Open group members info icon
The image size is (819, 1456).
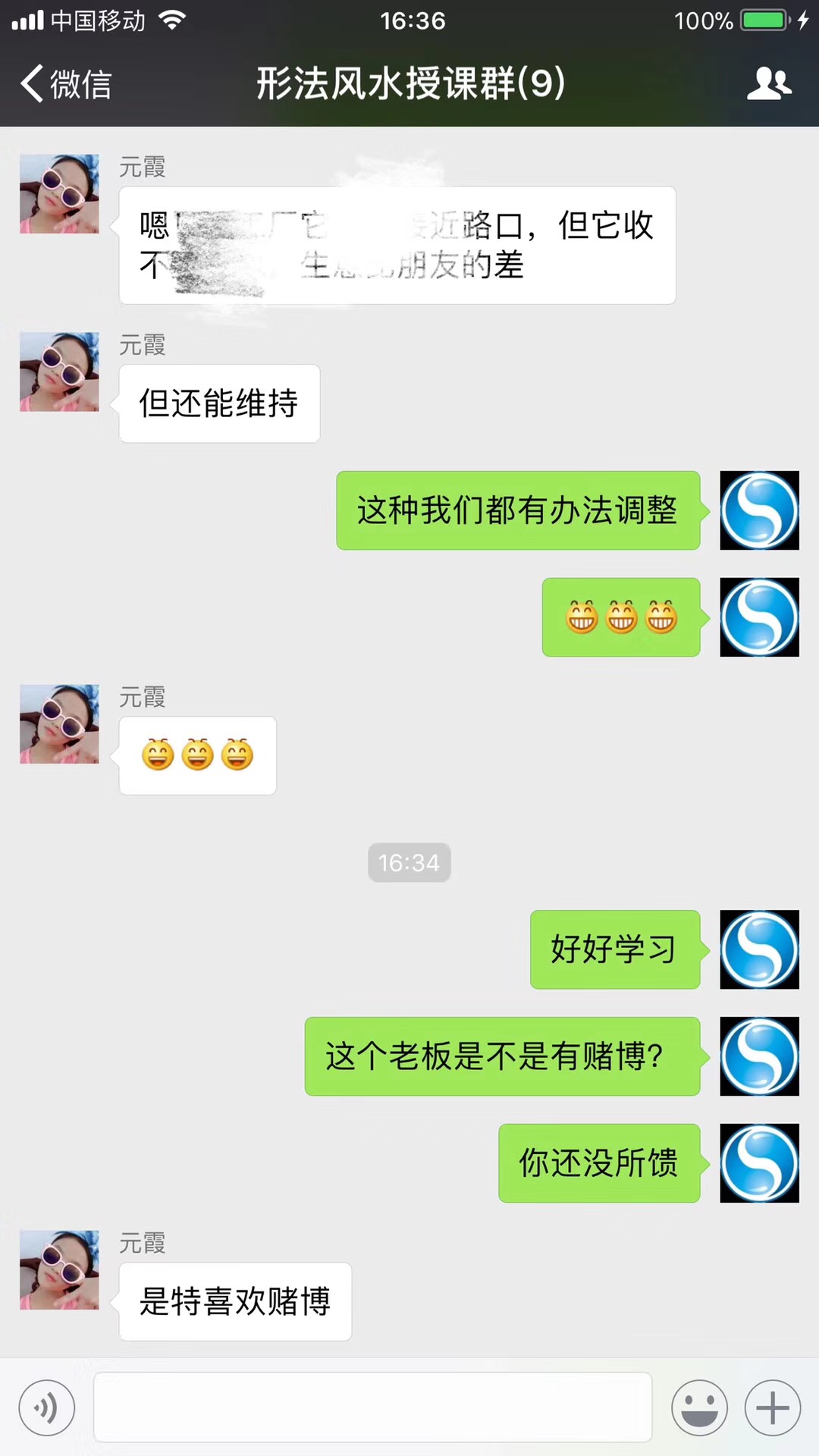[x=769, y=83]
